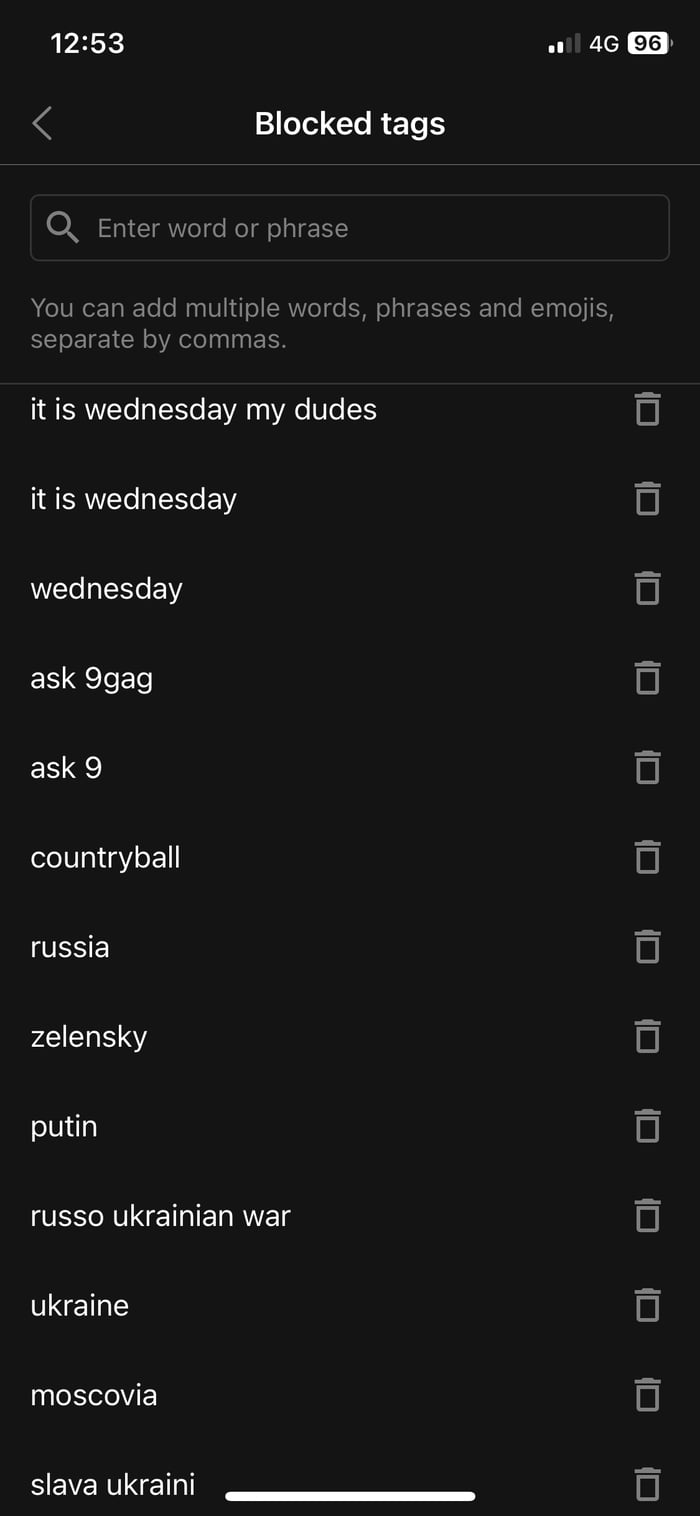Screen dimensions: 700x1516
Task: Delete the 'ask 9' tag
Action: [648, 767]
